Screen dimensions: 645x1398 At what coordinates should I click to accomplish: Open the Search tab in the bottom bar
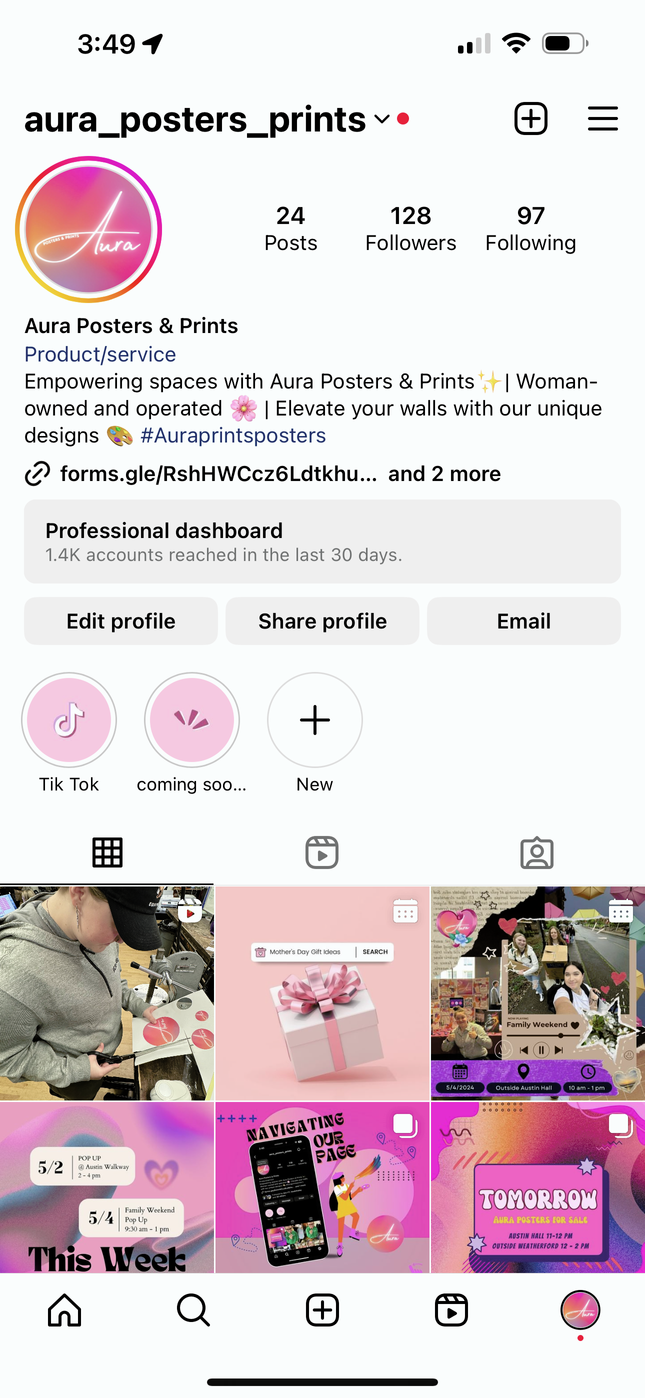point(193,1310)
